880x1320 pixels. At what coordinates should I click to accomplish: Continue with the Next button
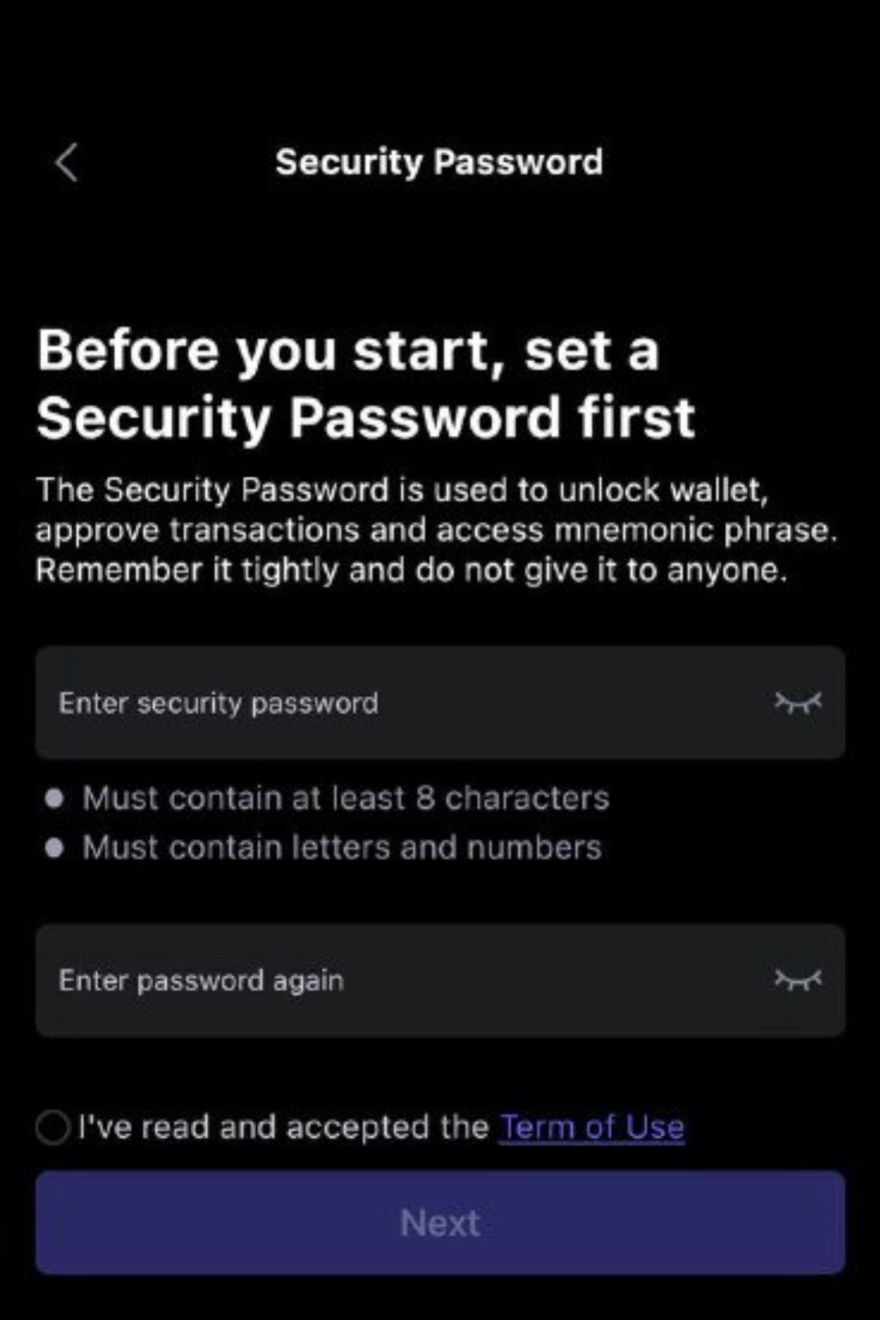[440, 1222]
